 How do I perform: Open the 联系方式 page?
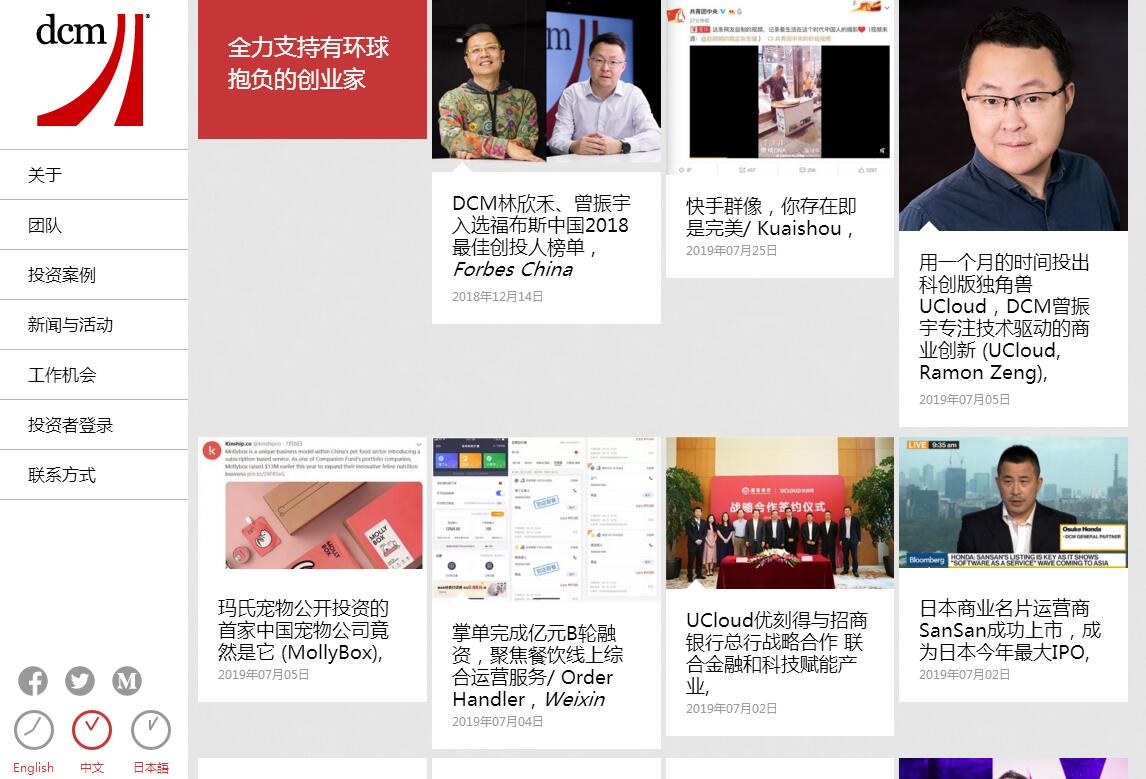tap(62, 475)
